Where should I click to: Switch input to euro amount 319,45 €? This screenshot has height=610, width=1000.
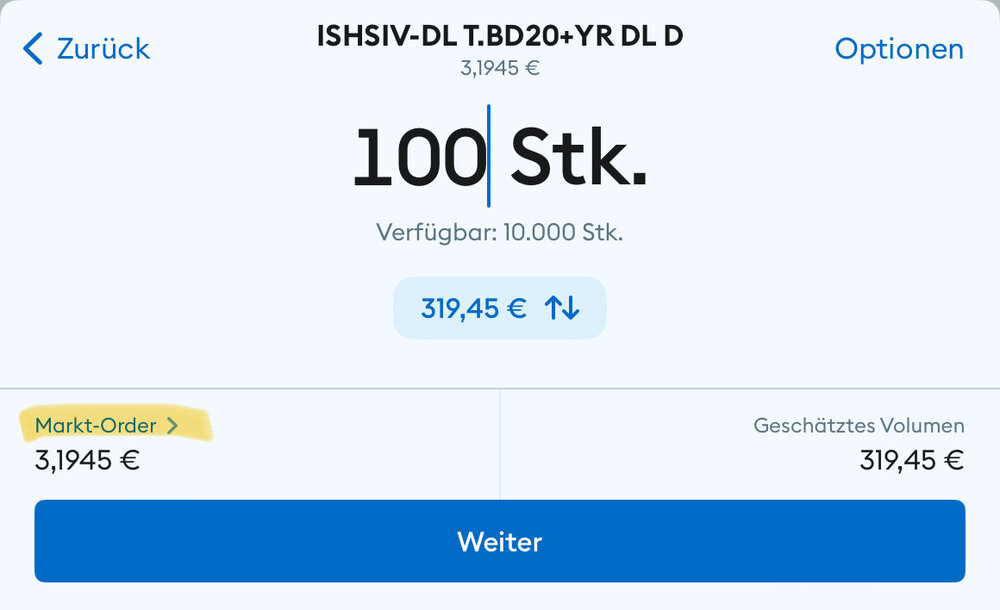tap(499, 308)
